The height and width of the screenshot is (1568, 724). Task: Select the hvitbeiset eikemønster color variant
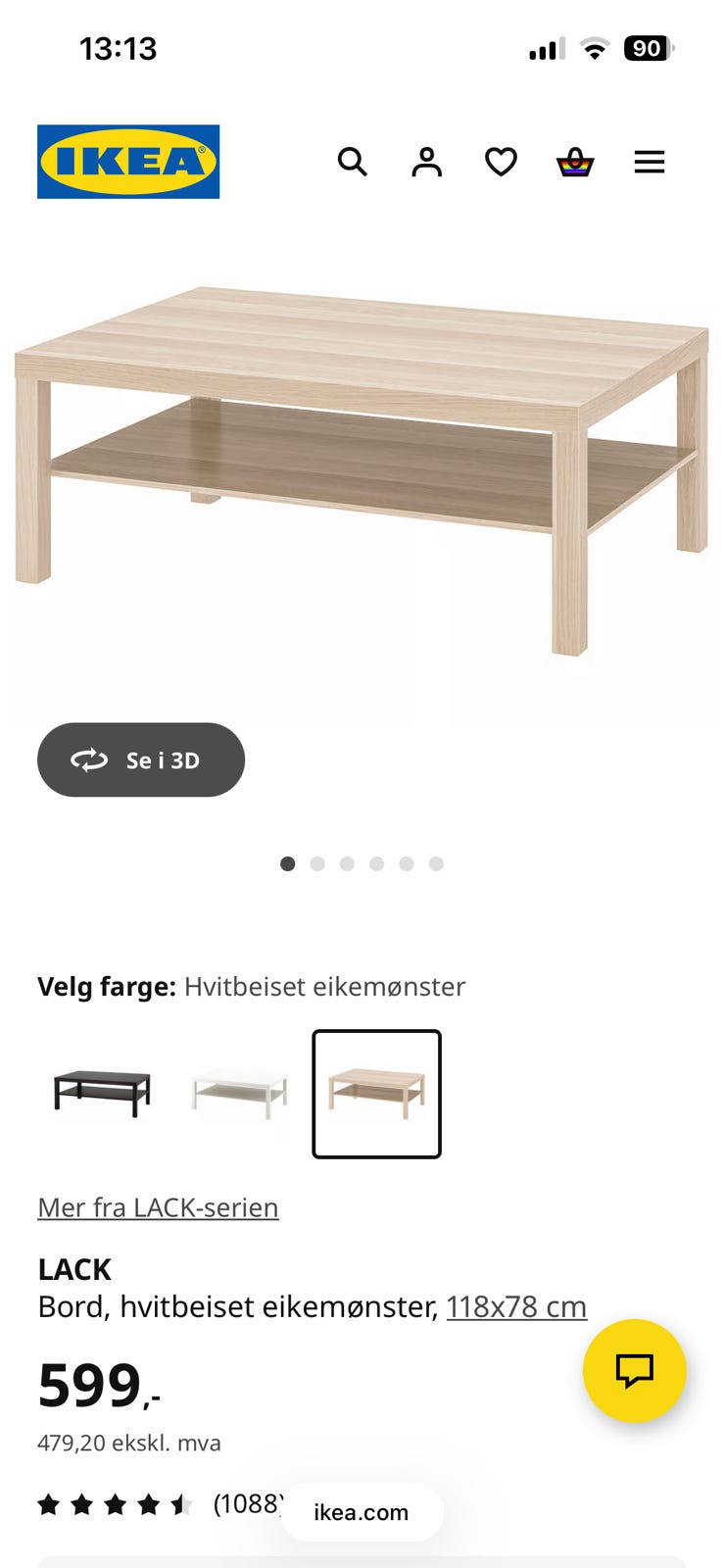[376, 1093]
